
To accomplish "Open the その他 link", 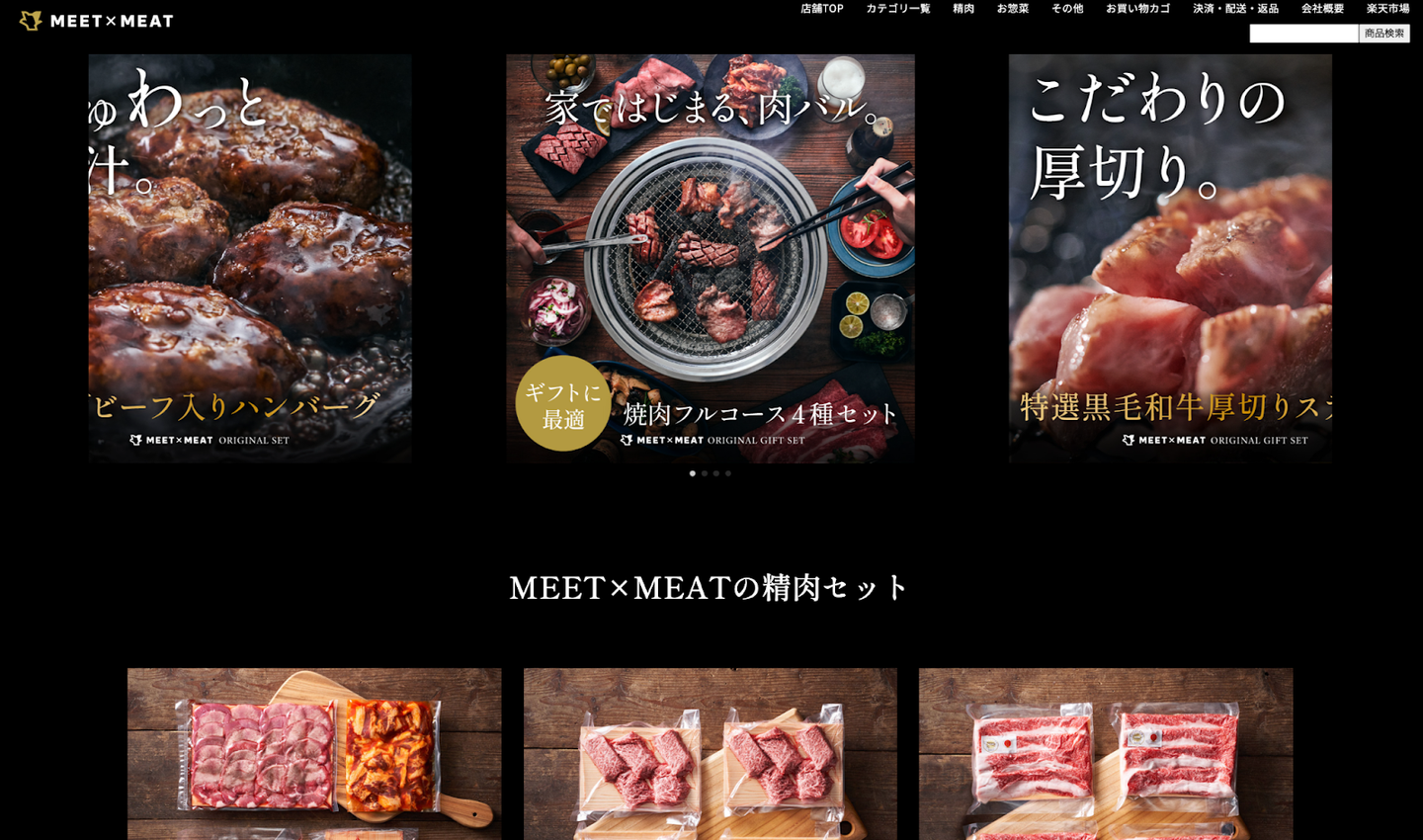I will [1066, 9].
